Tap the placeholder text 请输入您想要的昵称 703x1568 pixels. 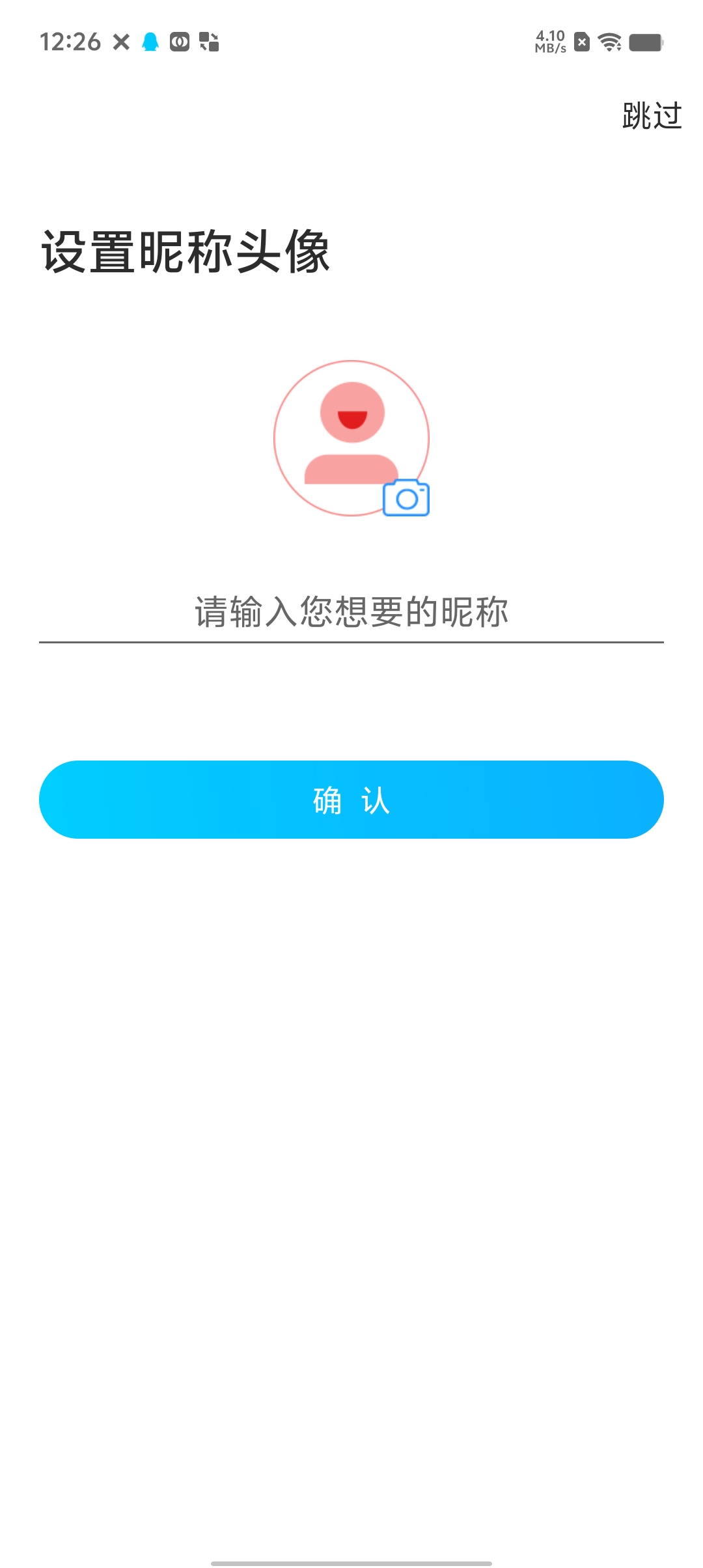click(x=351, y=611)
